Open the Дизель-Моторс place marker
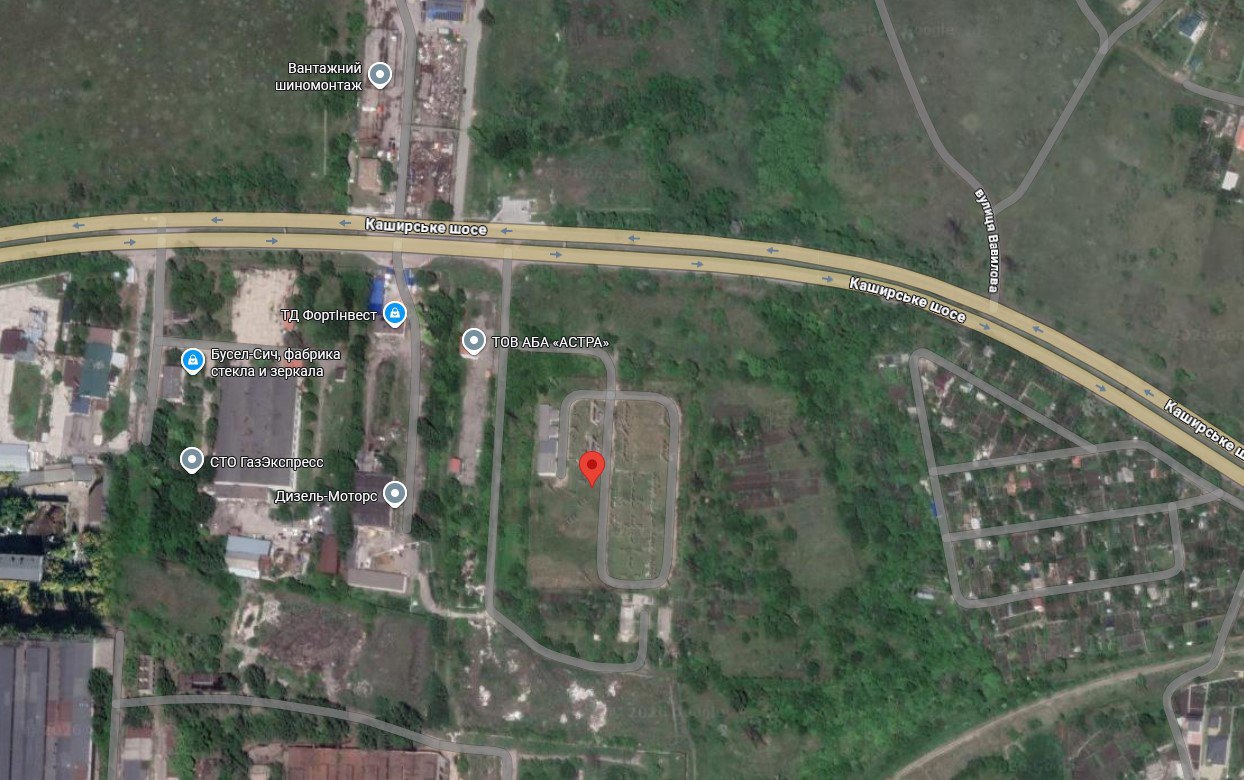The image size is (1244, 780). point(396,493)
